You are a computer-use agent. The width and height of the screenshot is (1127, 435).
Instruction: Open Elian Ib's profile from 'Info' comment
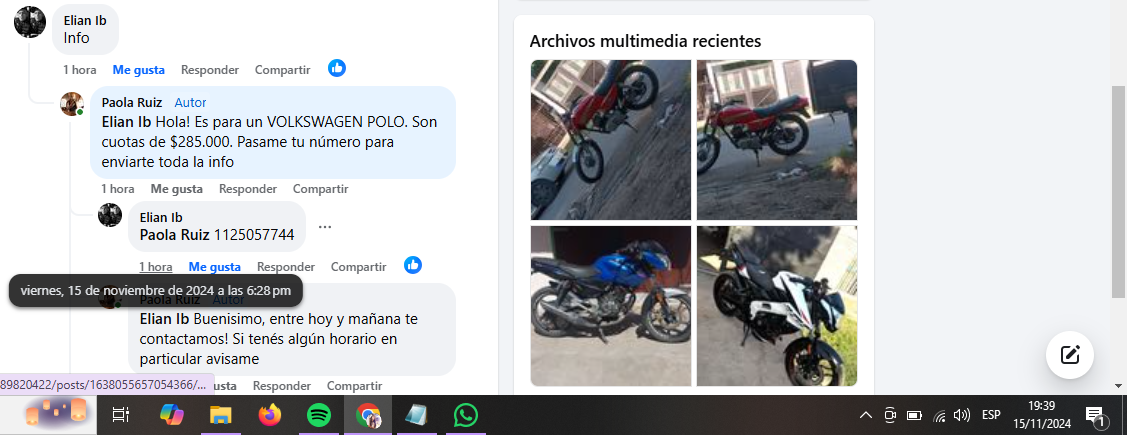pos(84,20)
